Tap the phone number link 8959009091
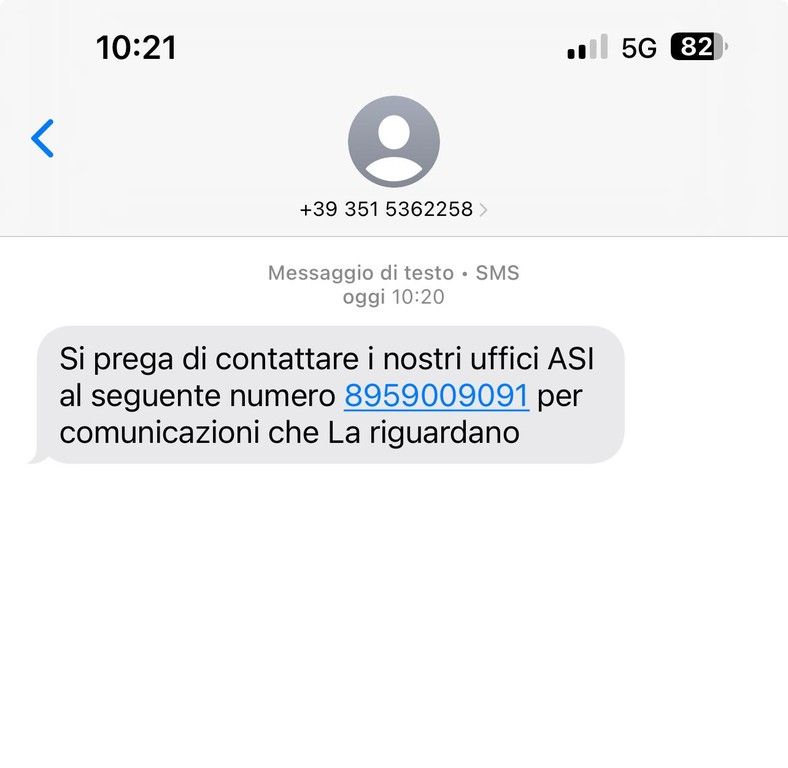Screen dimensions: 788x768 435,396
